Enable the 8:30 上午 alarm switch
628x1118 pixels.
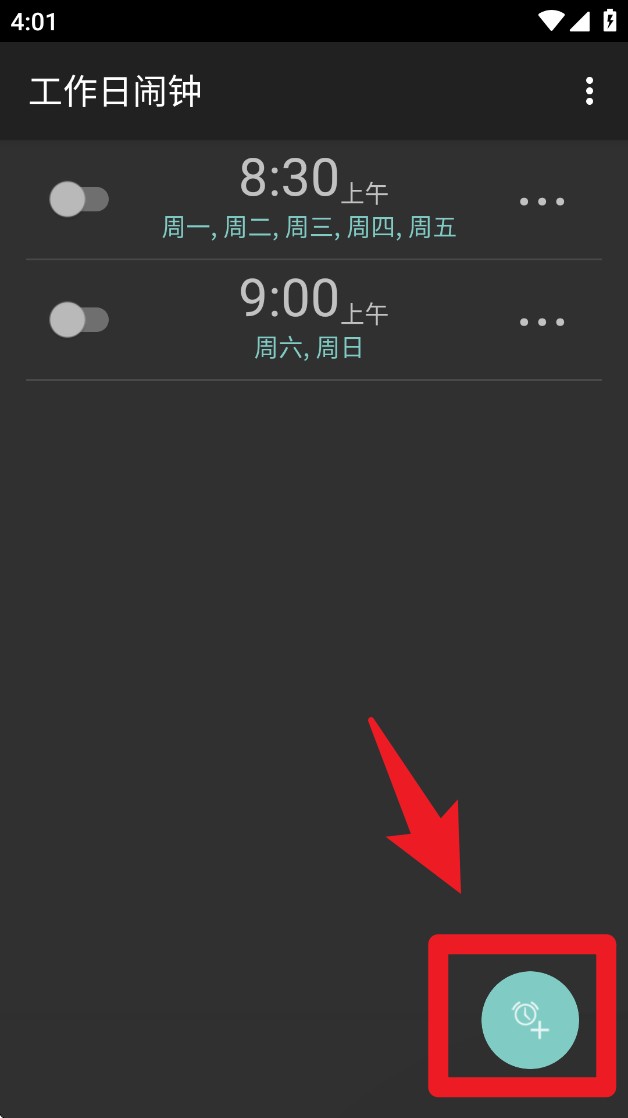[78, 199]
